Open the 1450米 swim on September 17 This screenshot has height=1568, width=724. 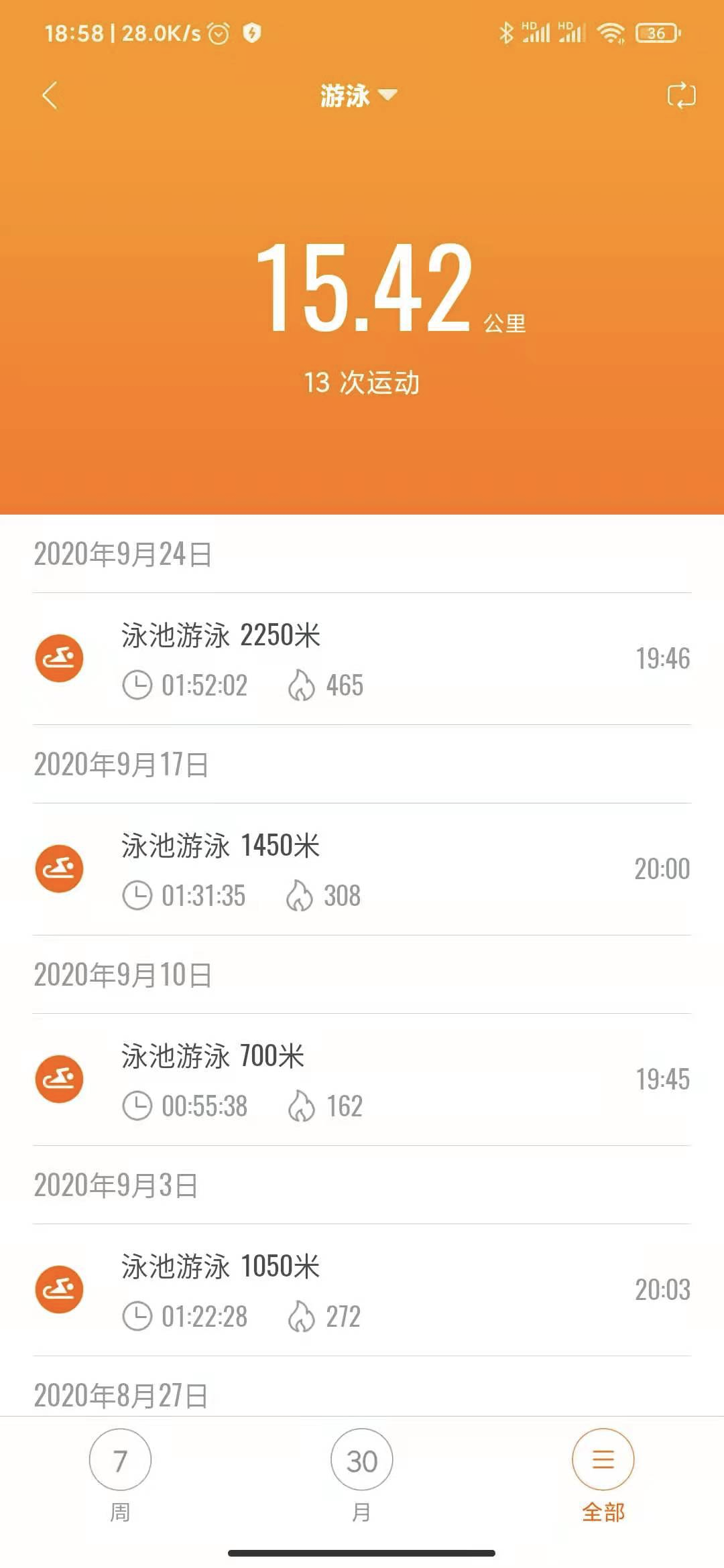[362, 870]
